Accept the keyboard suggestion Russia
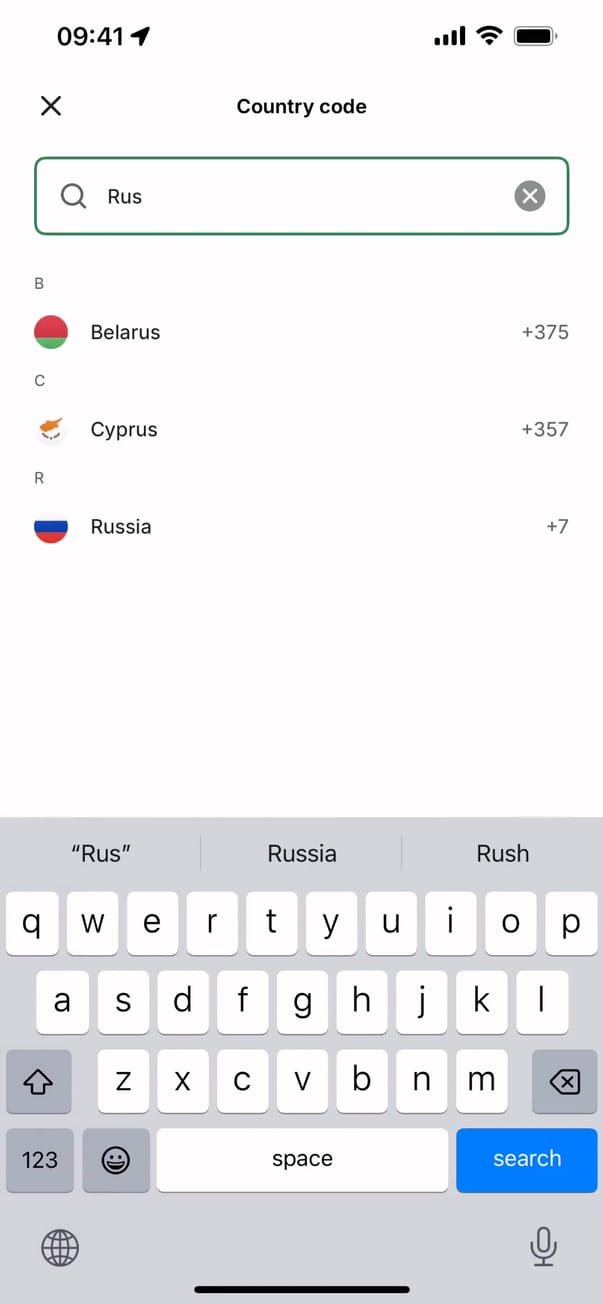 [x=301, y=853]
